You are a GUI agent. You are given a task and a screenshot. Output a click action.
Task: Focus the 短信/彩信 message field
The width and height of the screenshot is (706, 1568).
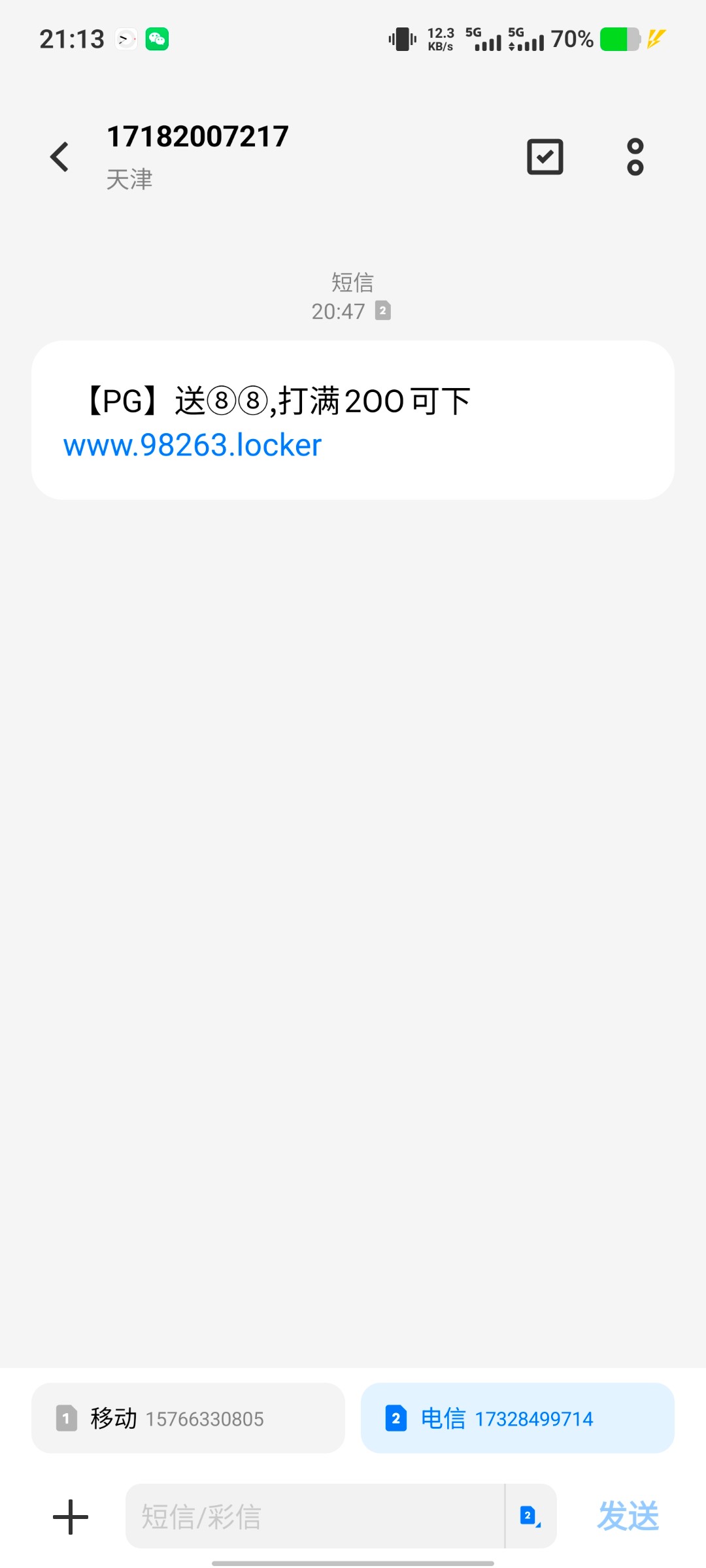(314, 1516)
